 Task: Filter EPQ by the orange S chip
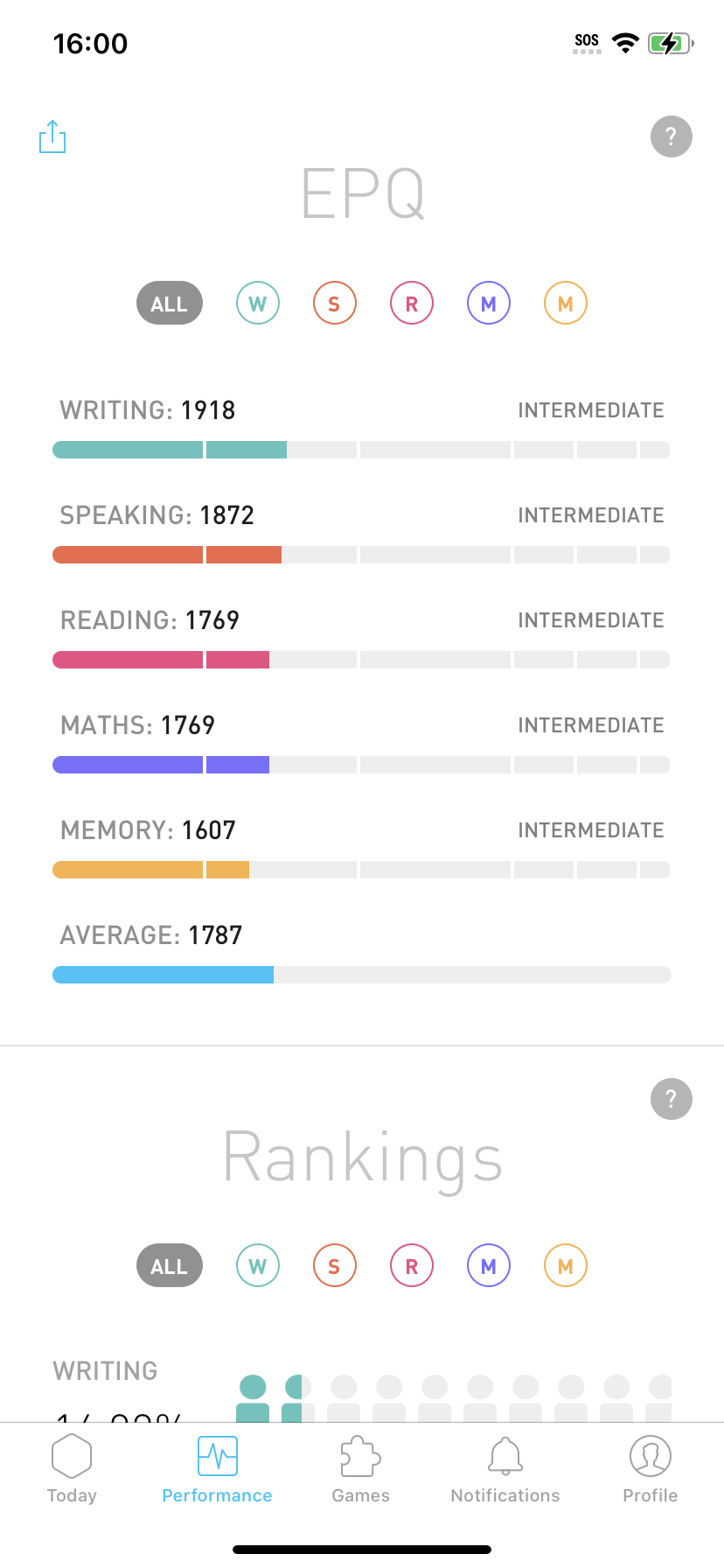pyautogui.click(x=335, y=304)
